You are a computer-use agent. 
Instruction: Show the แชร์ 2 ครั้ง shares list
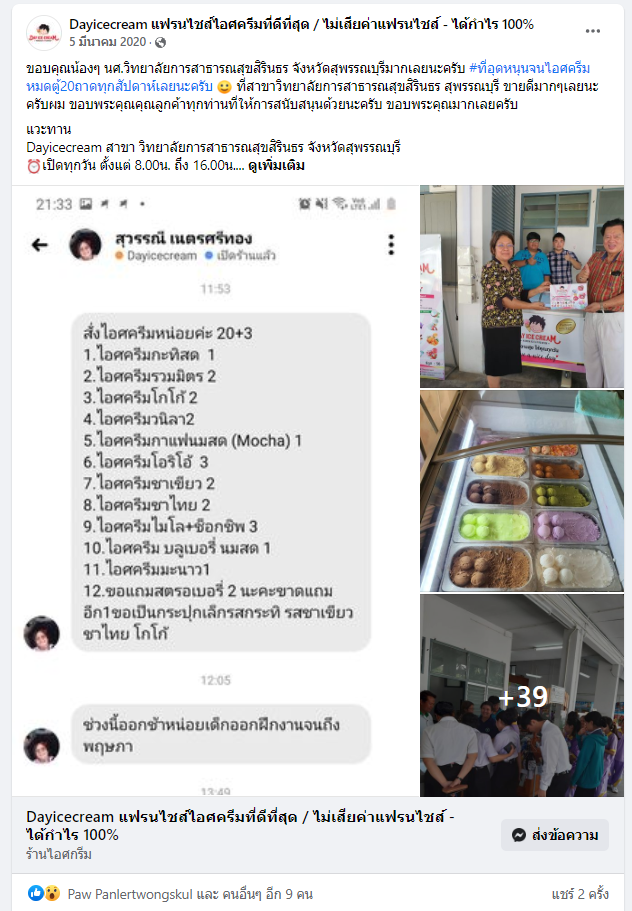coord(579,894)
